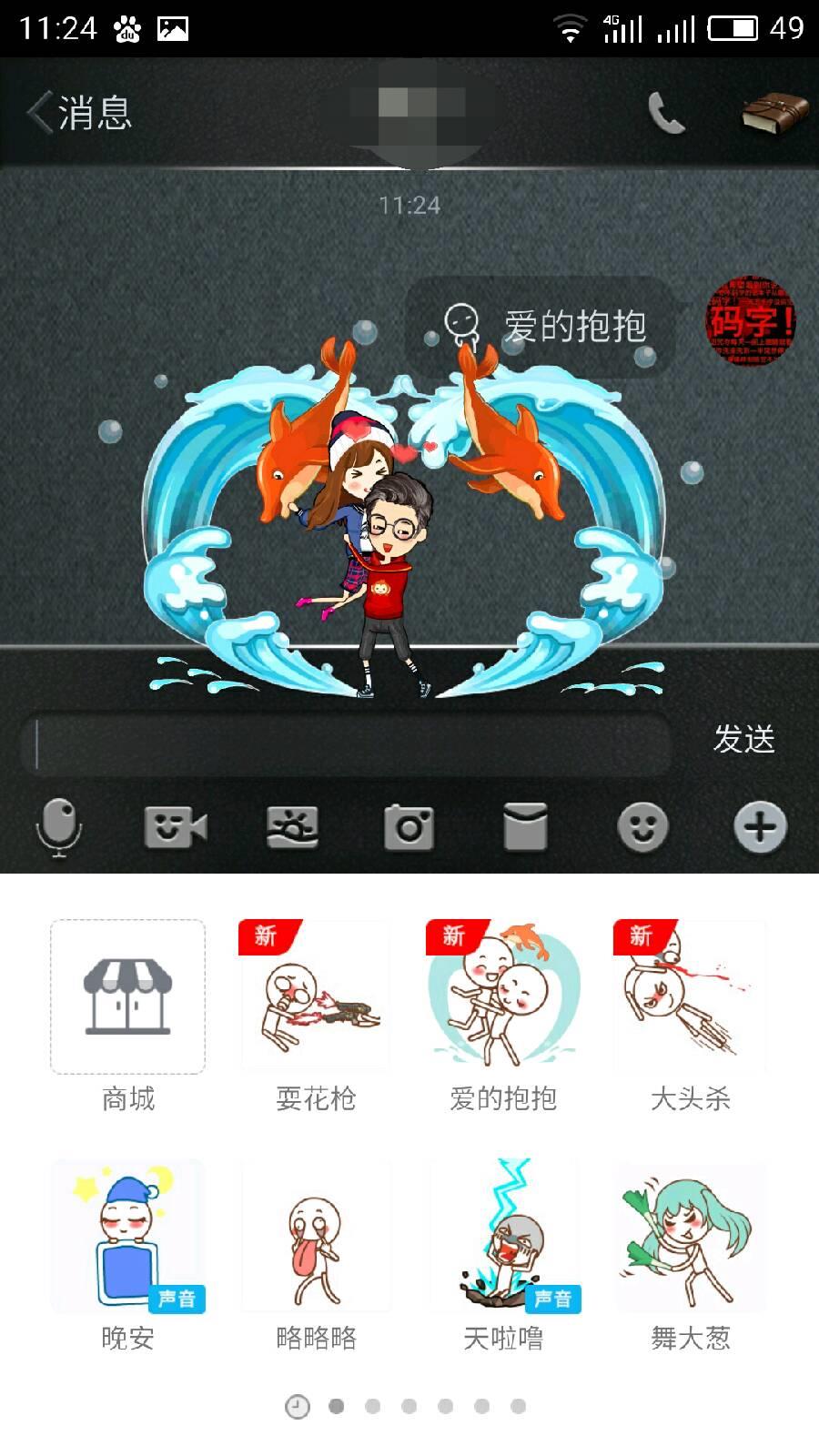
Task: Open the plus more options
Action: point(760,827)
